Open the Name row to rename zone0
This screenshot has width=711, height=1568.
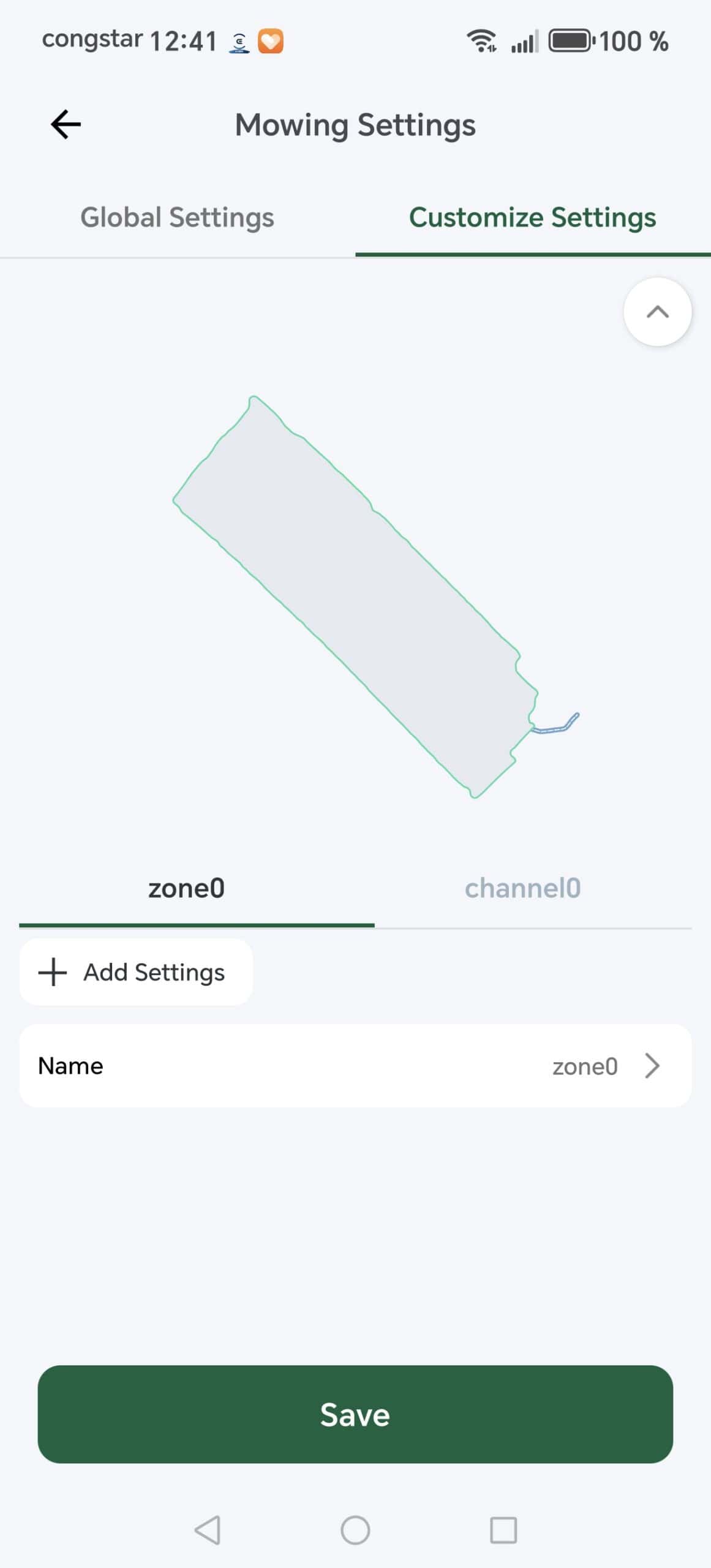pyautogui.click(x=355, y=1066)
